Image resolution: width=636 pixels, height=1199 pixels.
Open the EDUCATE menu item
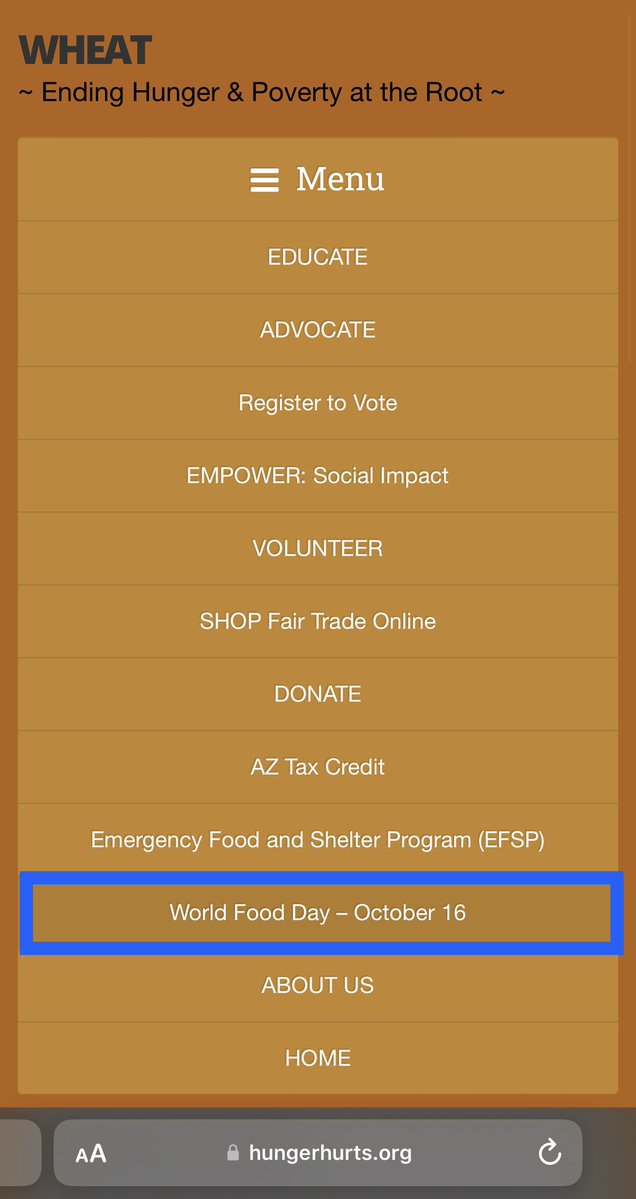[318, 257]
